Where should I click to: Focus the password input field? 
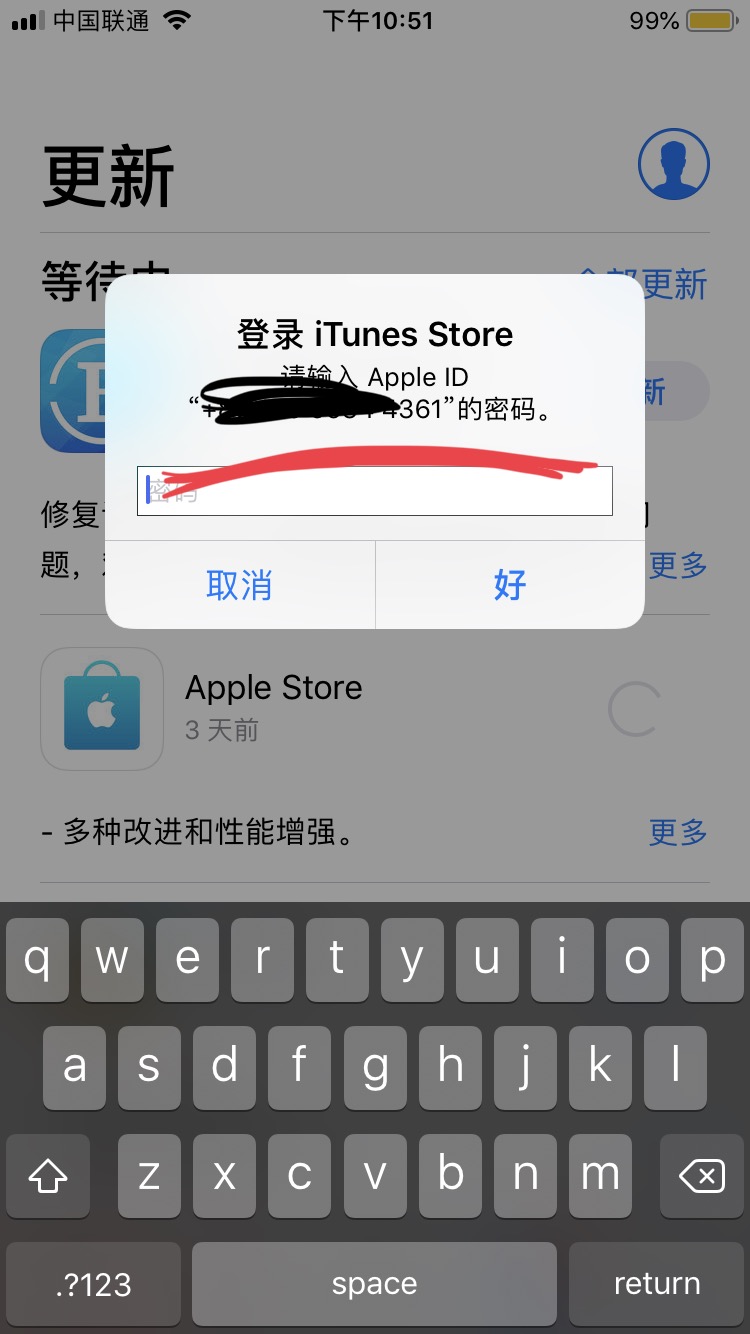click(x=375, y=491)
